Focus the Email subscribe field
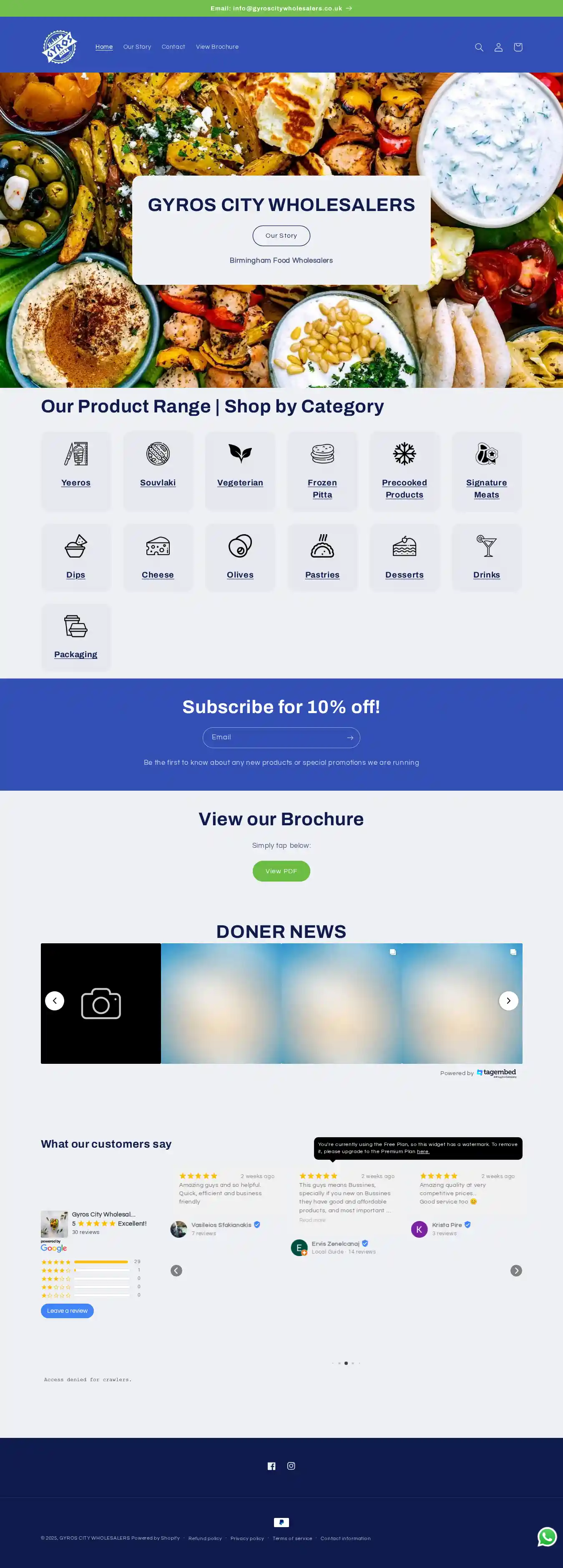563x1568 pixels. [274, 737]
